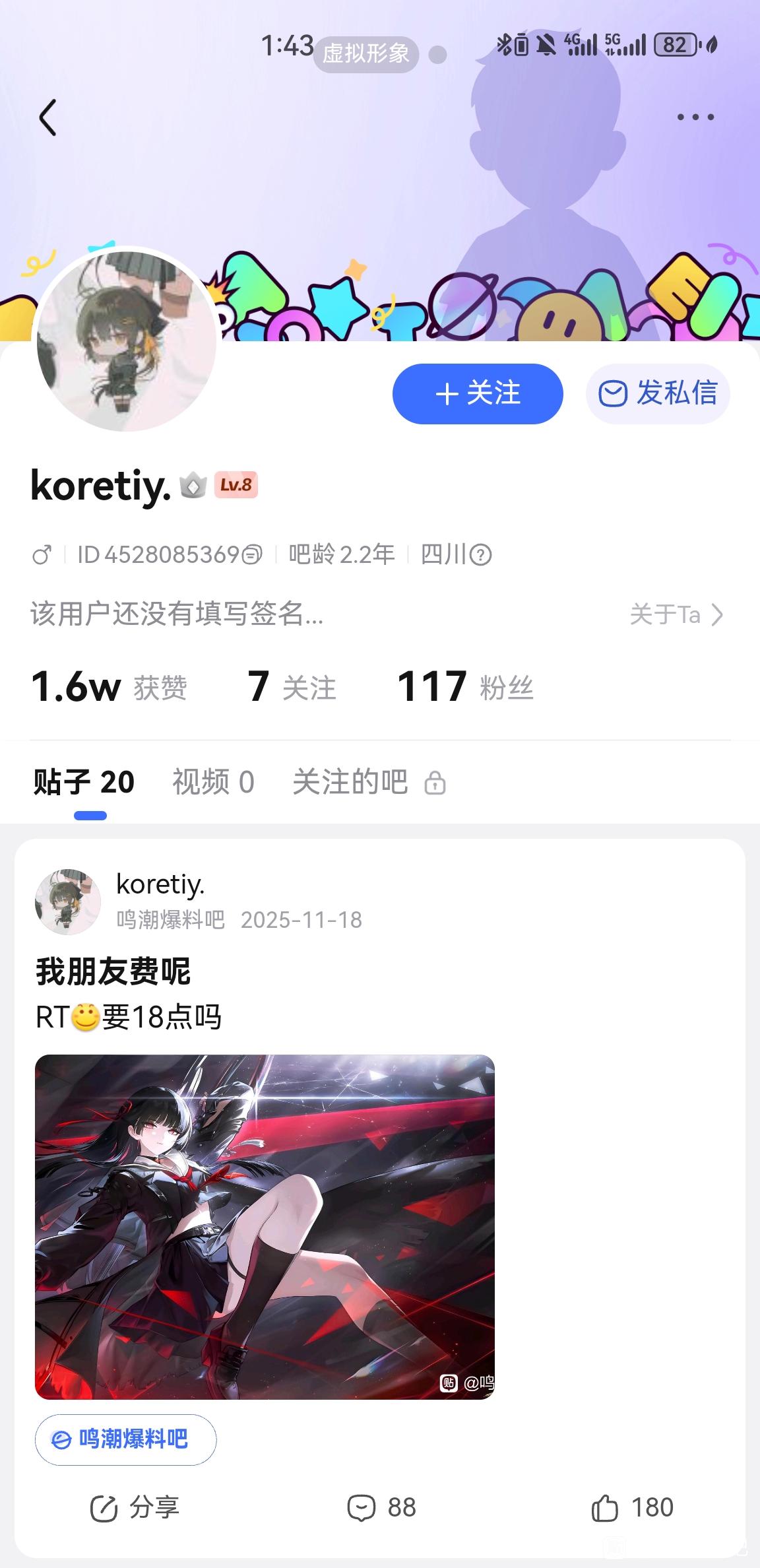Like the post with 180 likes
This screenshot has height=1568, width=760.
[x=632, y=1508]
